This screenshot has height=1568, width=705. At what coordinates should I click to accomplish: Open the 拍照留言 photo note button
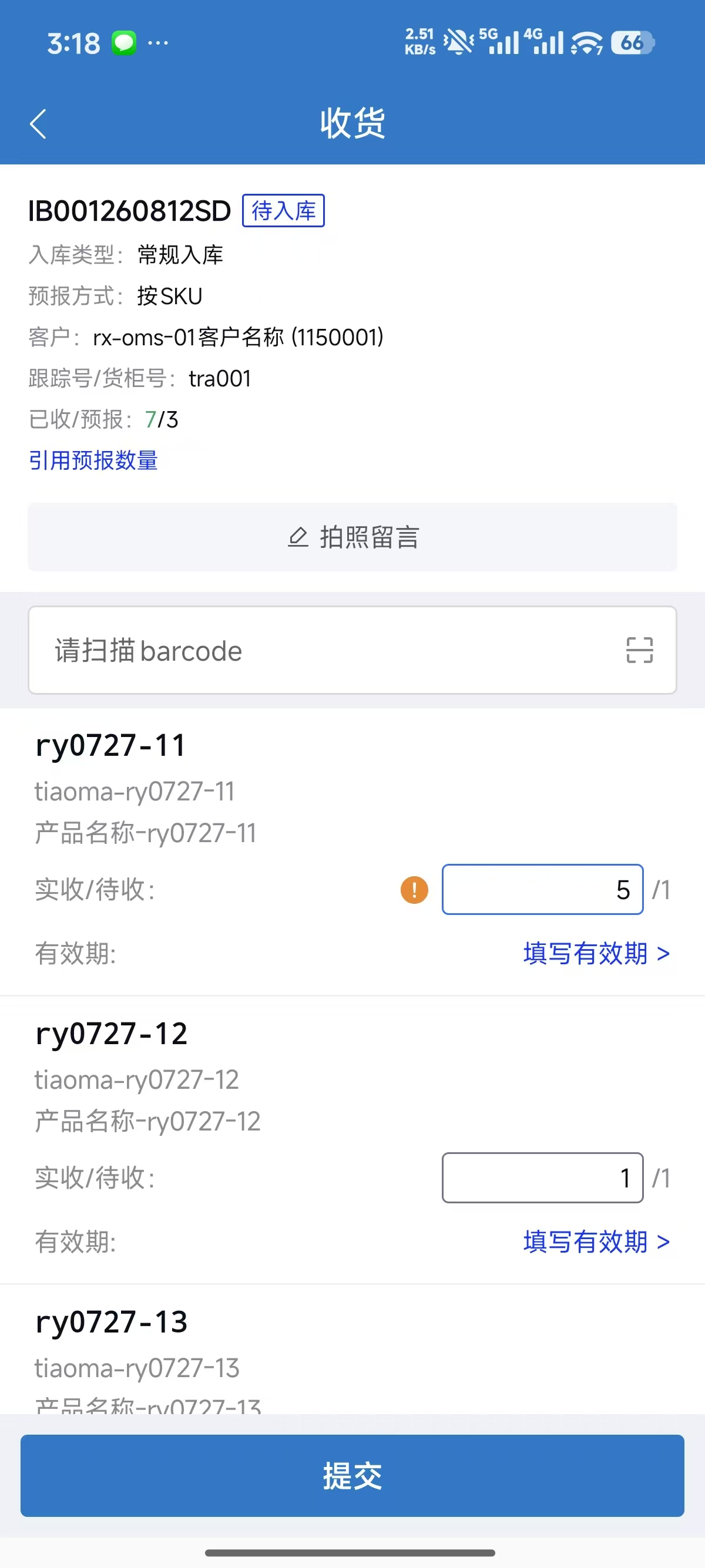(352, 537)
